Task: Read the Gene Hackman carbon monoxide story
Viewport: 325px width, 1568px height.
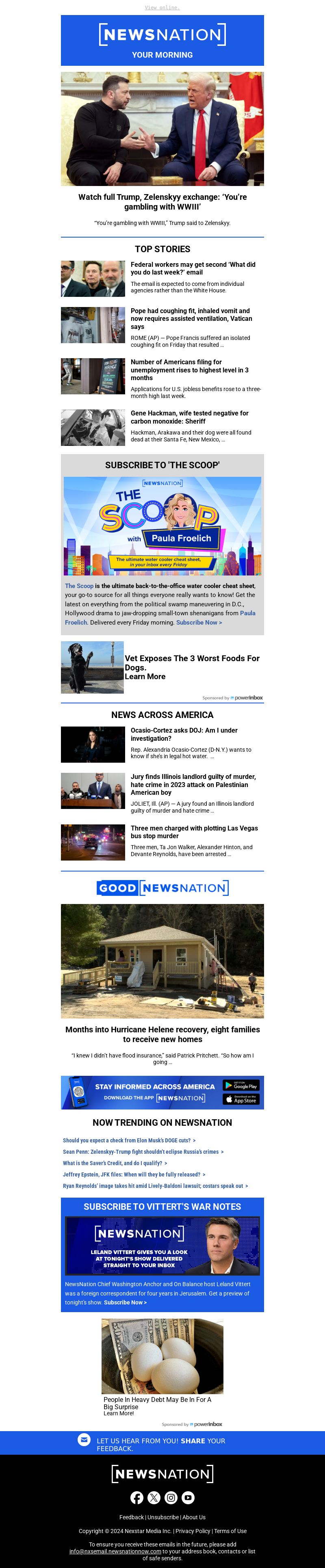Action: [x=189, y=417]
